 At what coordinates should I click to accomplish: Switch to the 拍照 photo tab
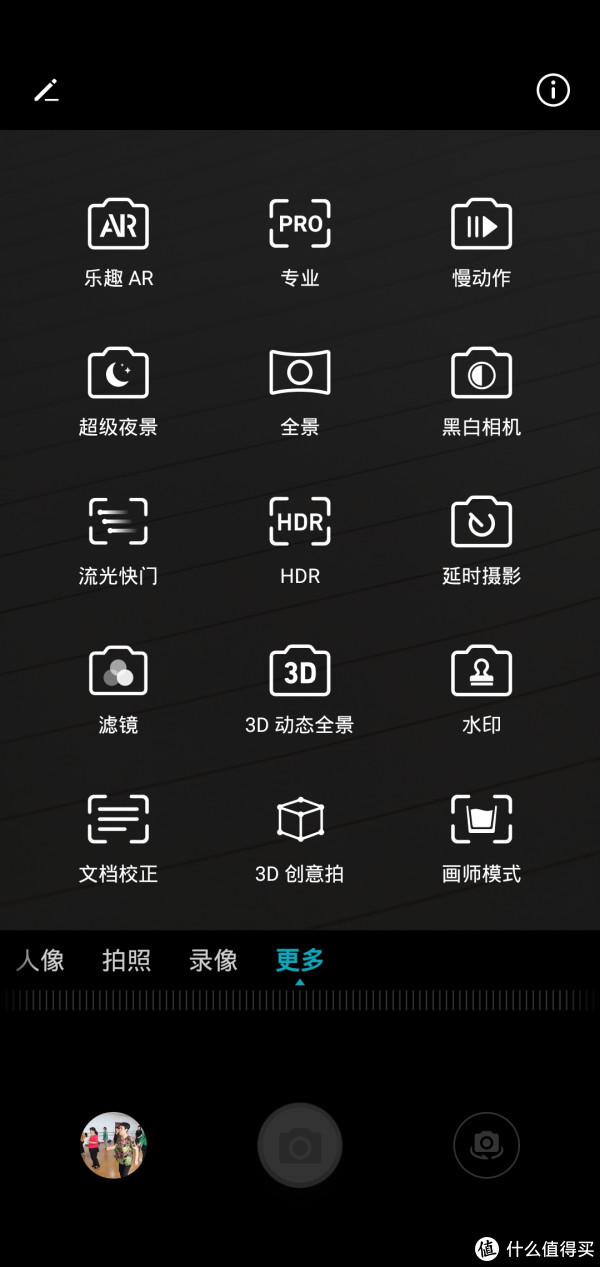[x=127, y=961]
